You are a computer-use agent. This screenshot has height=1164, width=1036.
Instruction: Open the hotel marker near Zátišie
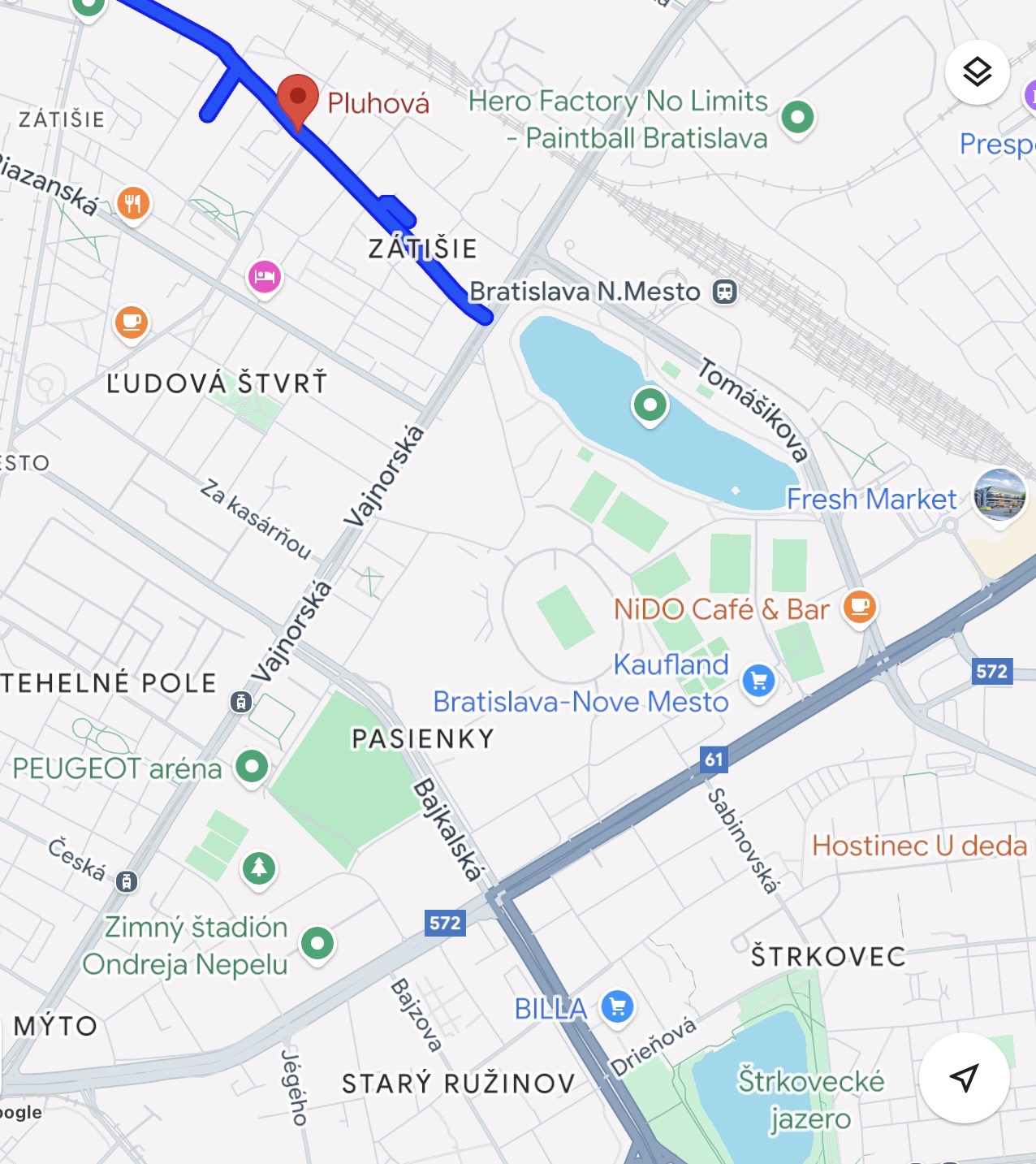point(264,277)
